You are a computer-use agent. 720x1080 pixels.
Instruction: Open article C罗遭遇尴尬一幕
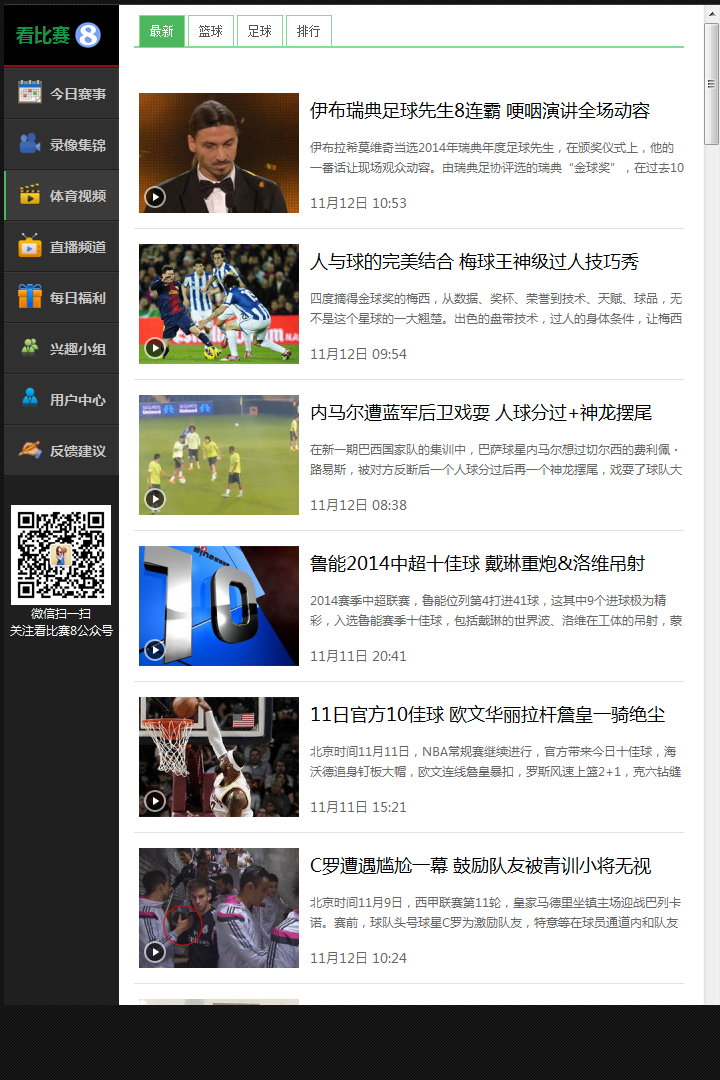tap(480, 866)
